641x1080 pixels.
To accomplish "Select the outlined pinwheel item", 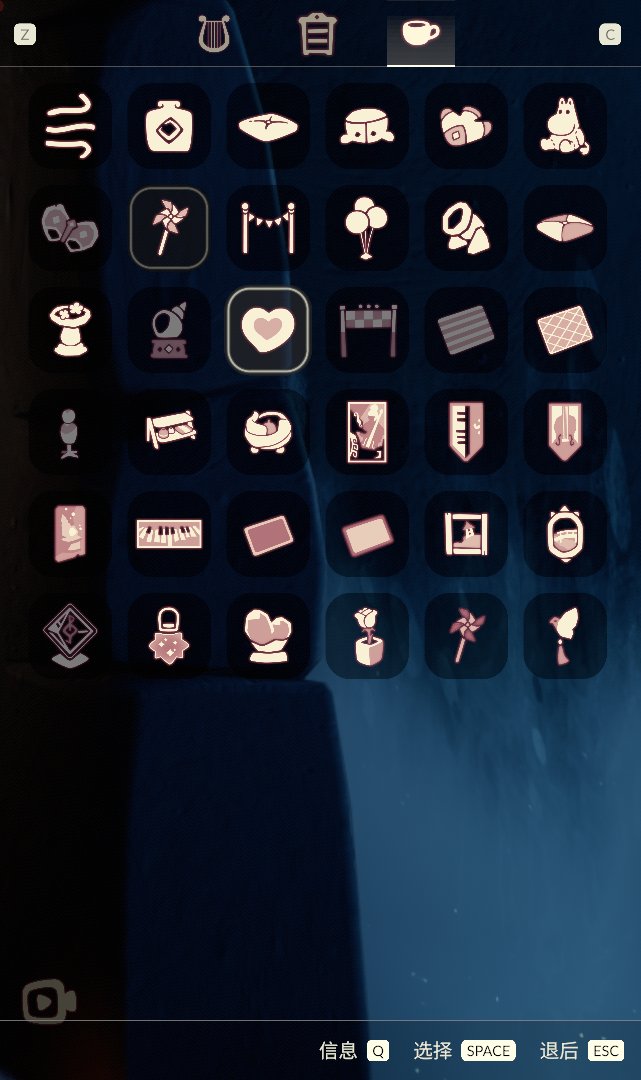I will point(169,227).
